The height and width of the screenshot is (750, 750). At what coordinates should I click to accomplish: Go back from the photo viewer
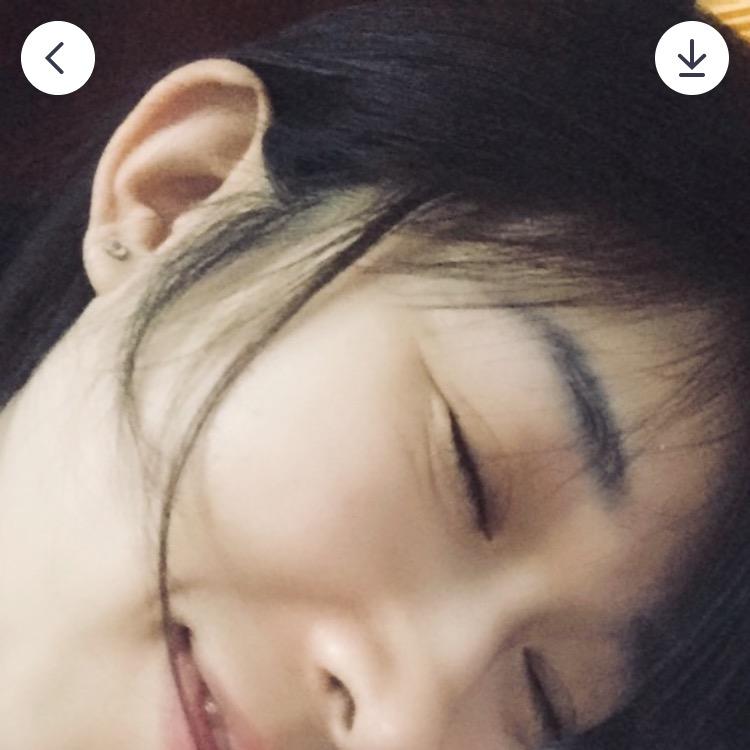57,58
